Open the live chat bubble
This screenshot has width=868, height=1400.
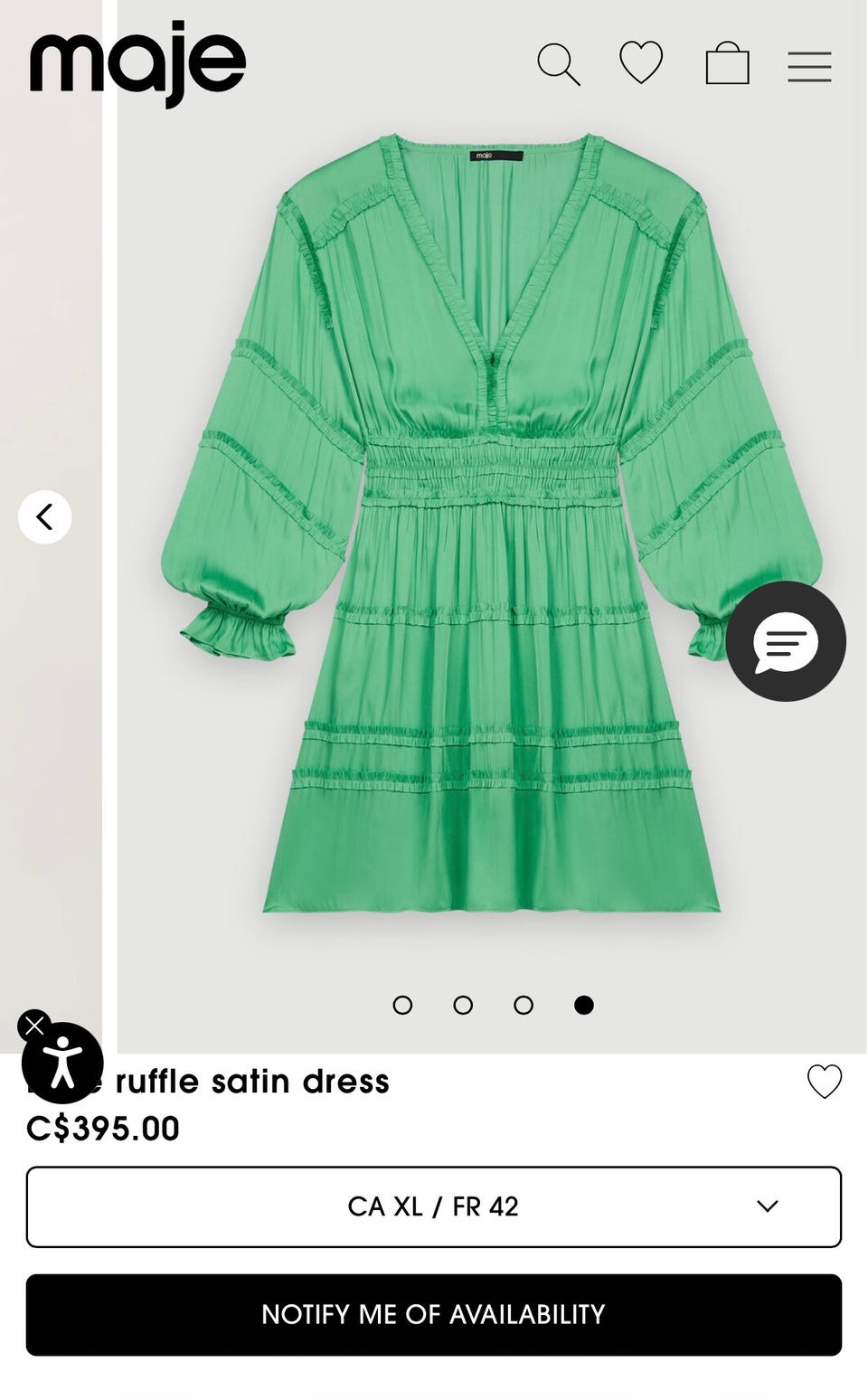786,641
